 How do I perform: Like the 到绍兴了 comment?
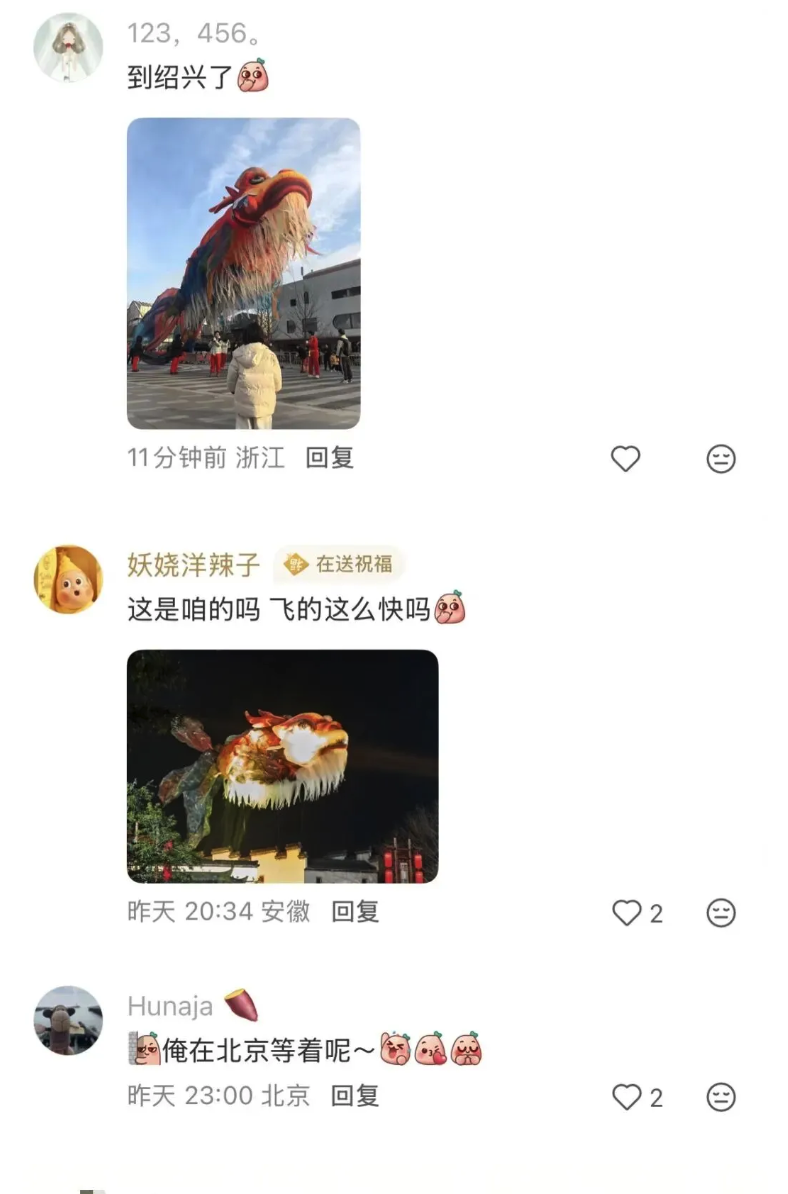(626, 459)
